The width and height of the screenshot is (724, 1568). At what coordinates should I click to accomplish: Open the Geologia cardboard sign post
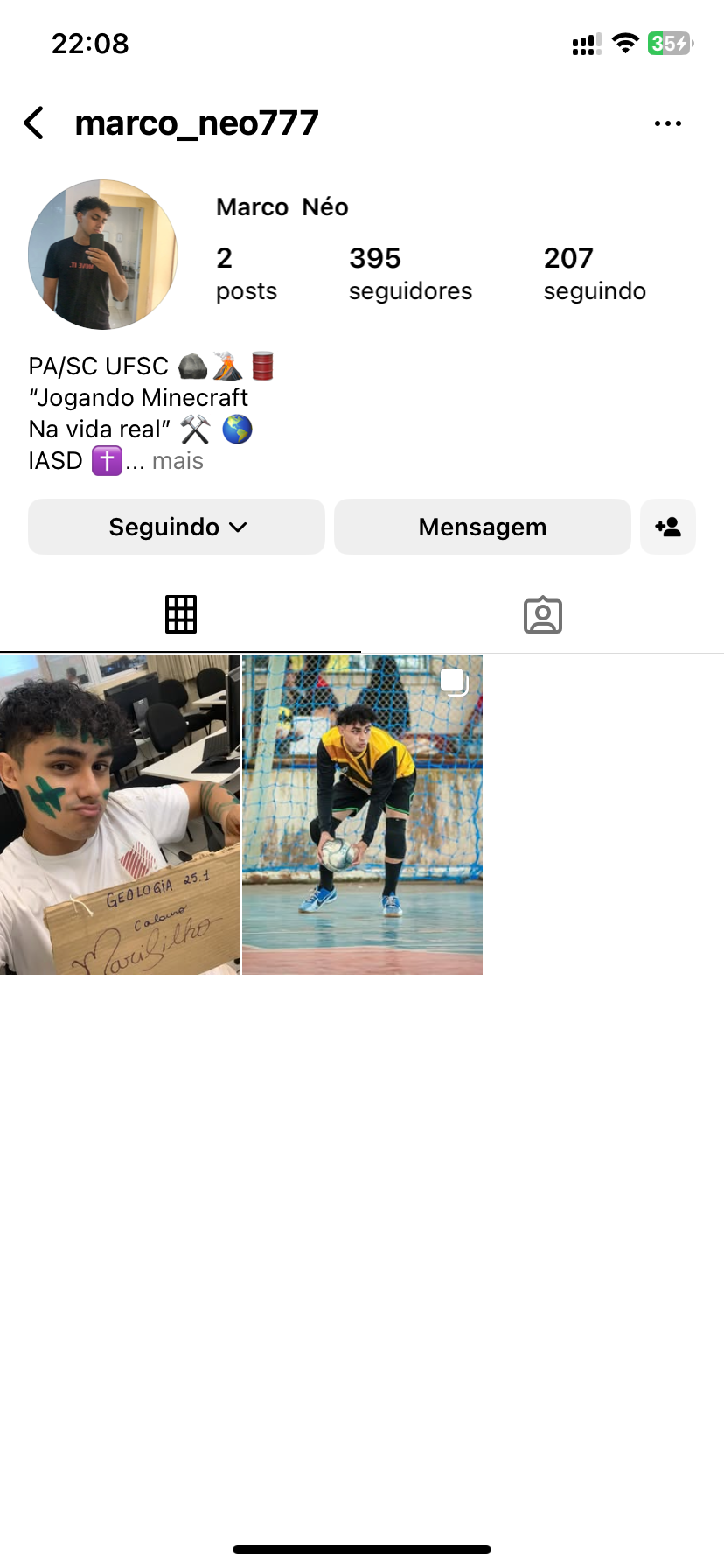[120, 815]
